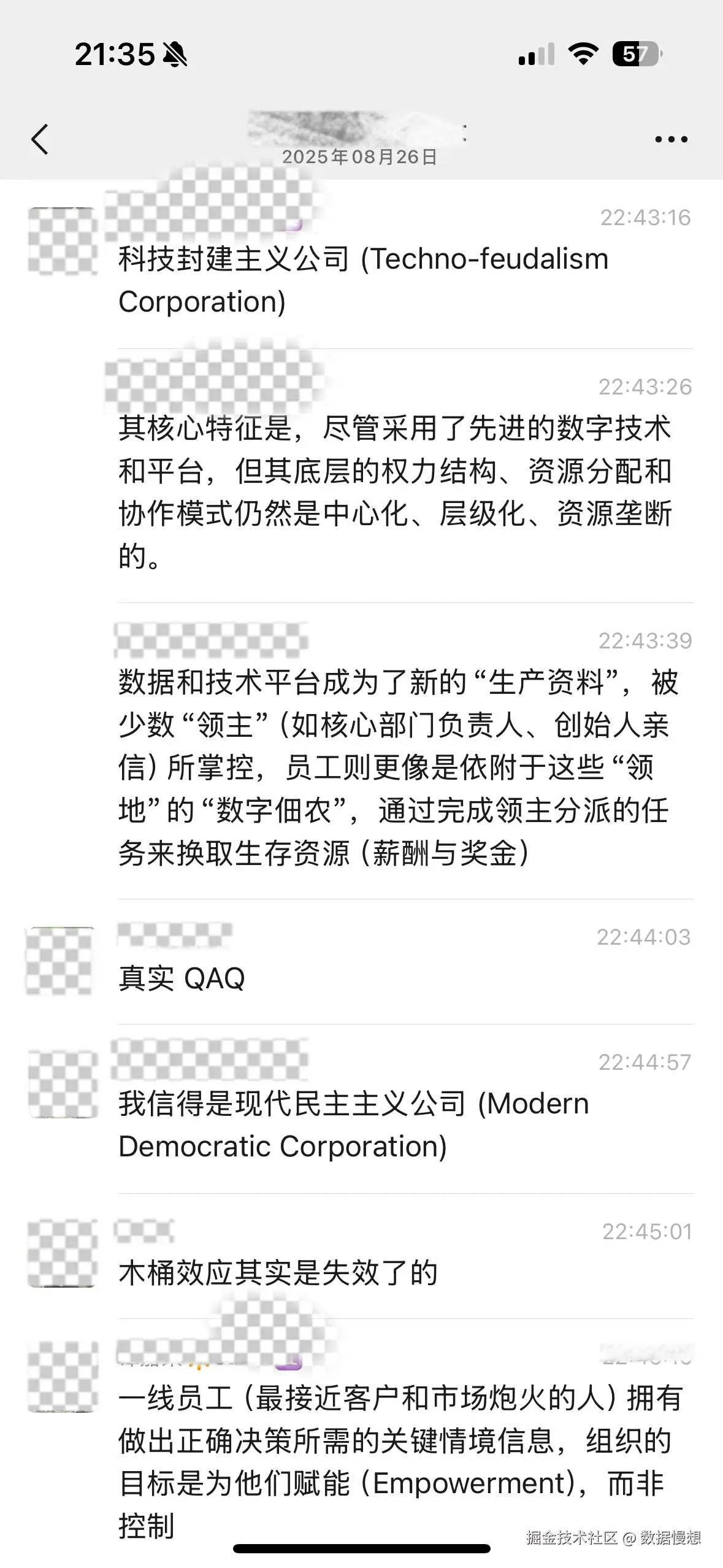Go back from the chat history

pos(40,139)
